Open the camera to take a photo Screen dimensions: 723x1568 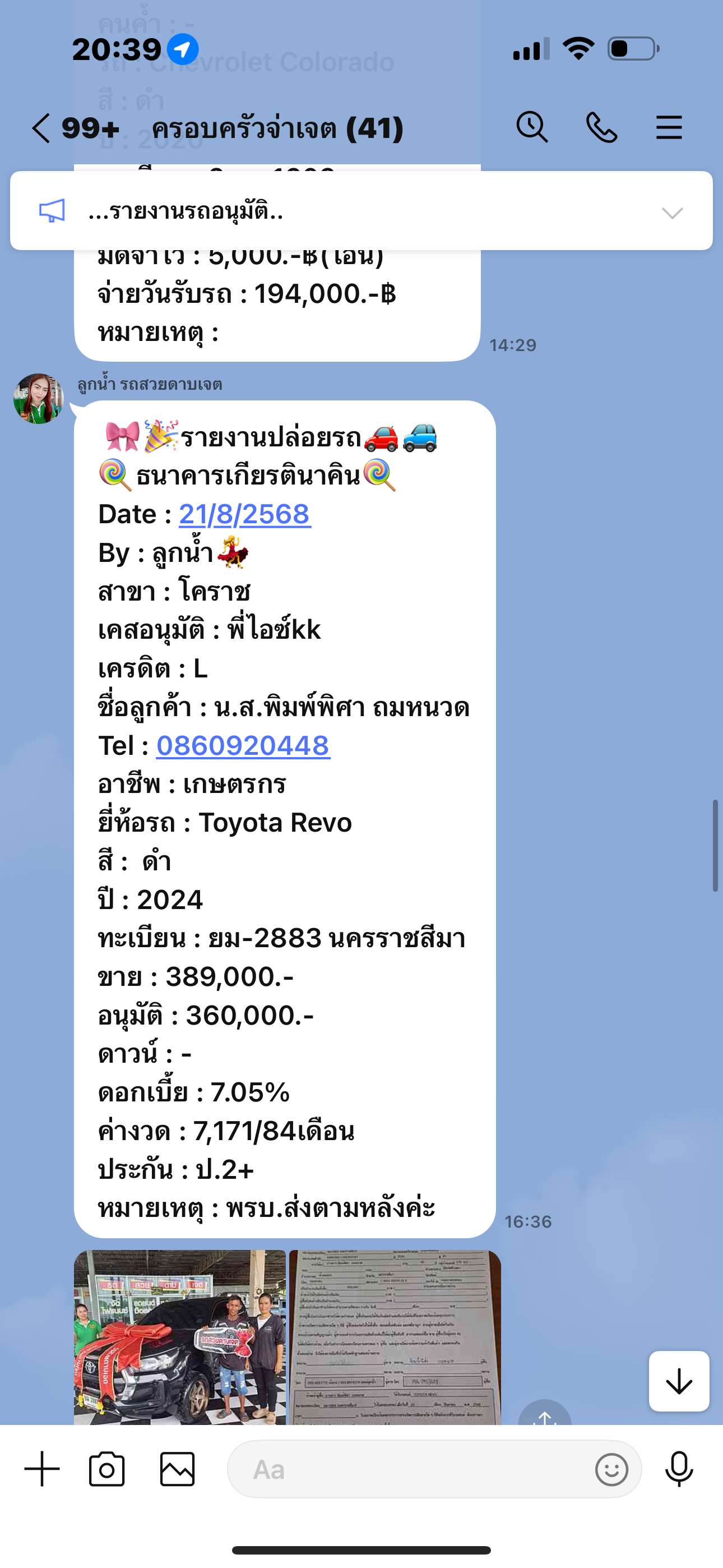pyautogui.click(x=107, y=1469)
